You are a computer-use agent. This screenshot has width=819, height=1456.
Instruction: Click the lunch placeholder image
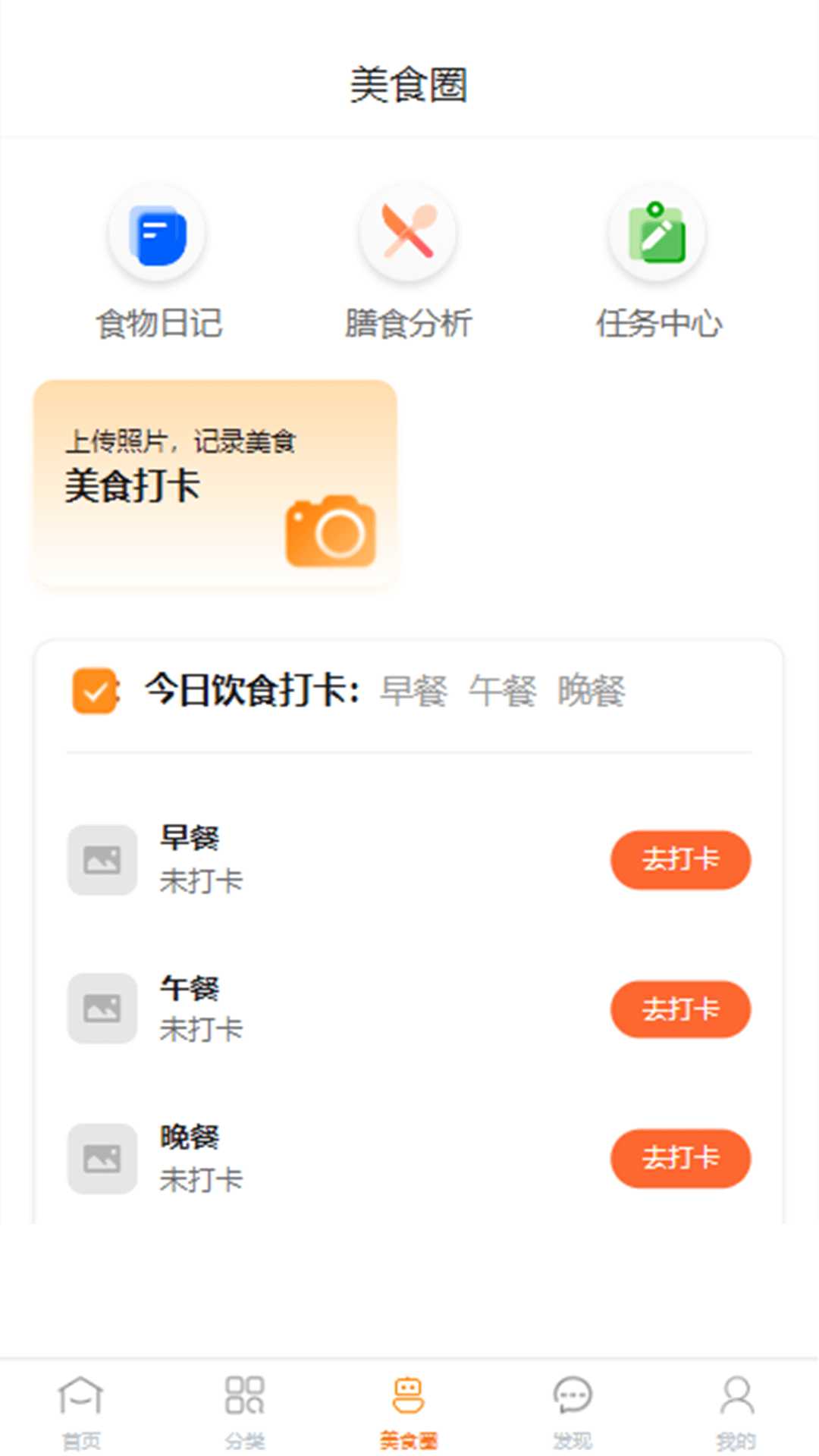(102, 1009)
